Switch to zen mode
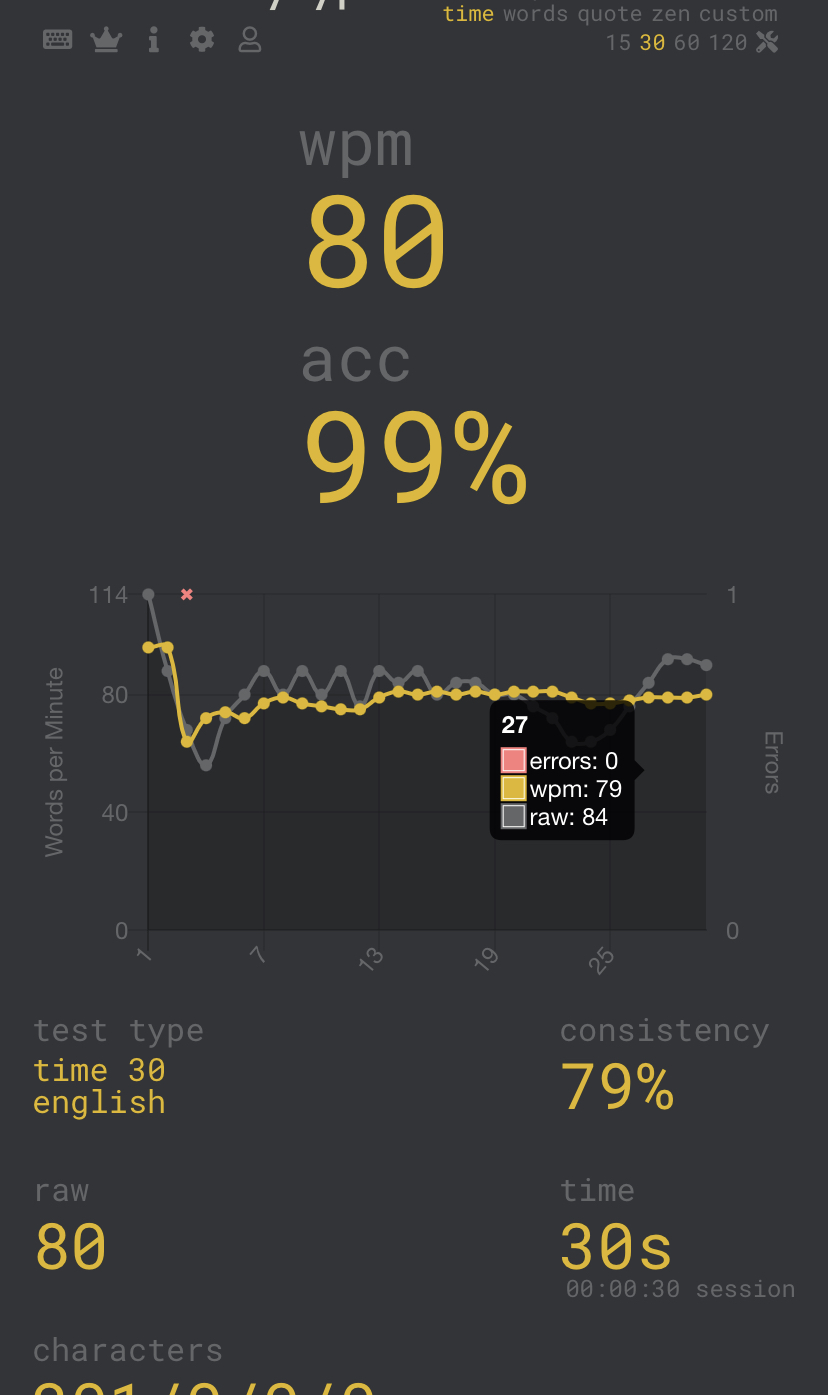This screenshot has height=1395, width=828. (671, 14)
